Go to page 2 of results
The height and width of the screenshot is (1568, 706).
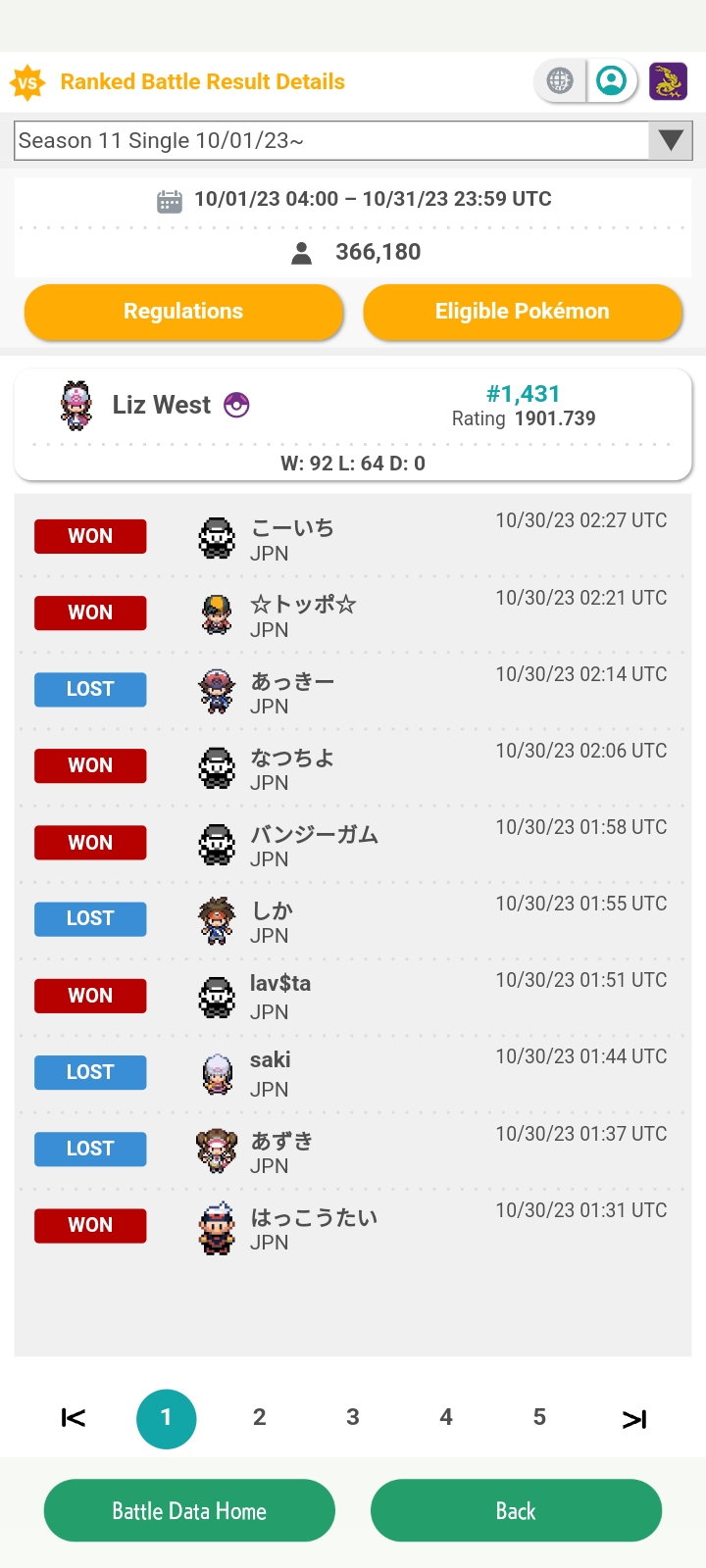pos(259,1417)
